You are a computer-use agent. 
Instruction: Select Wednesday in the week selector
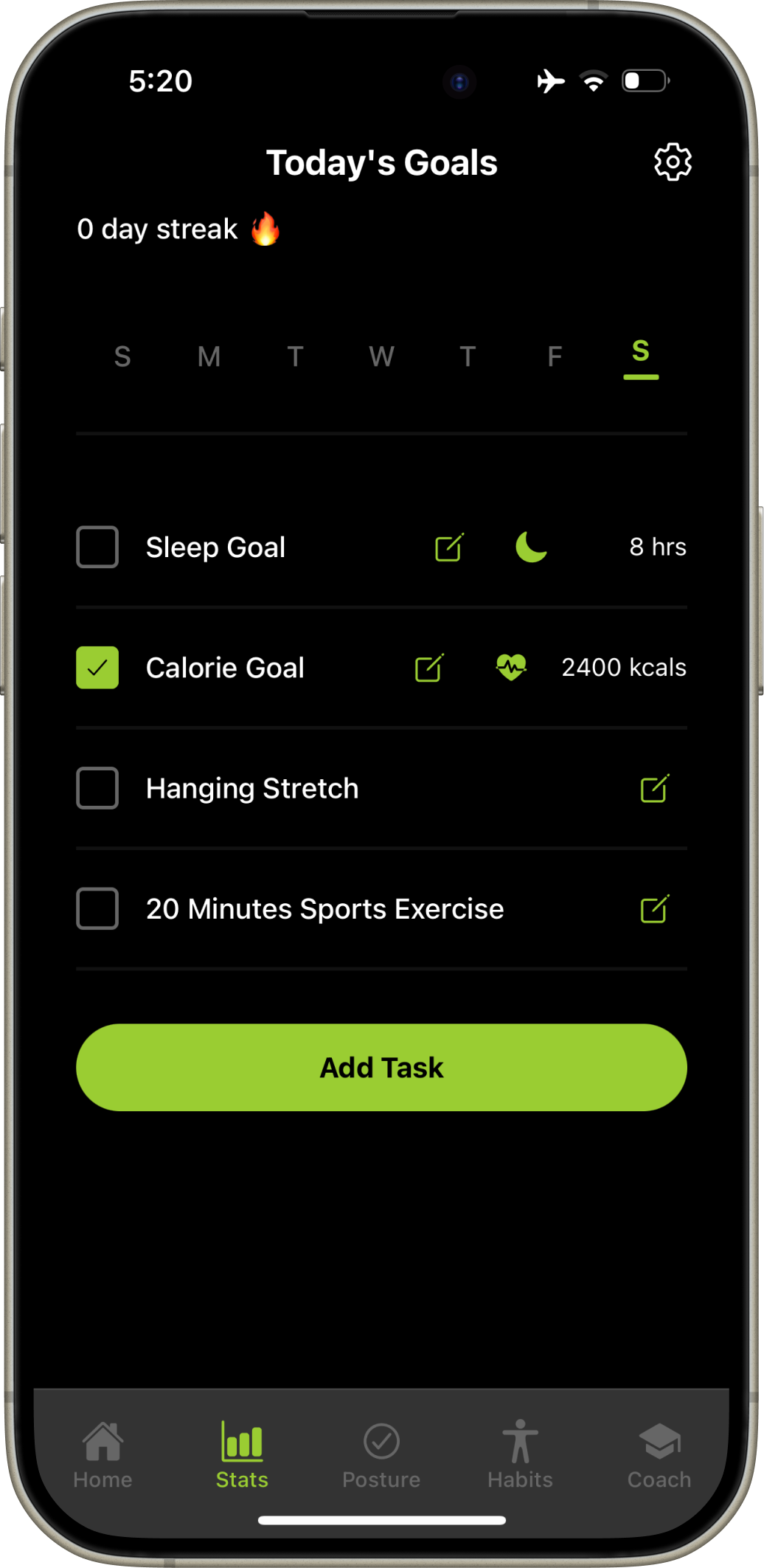(381, 356)
